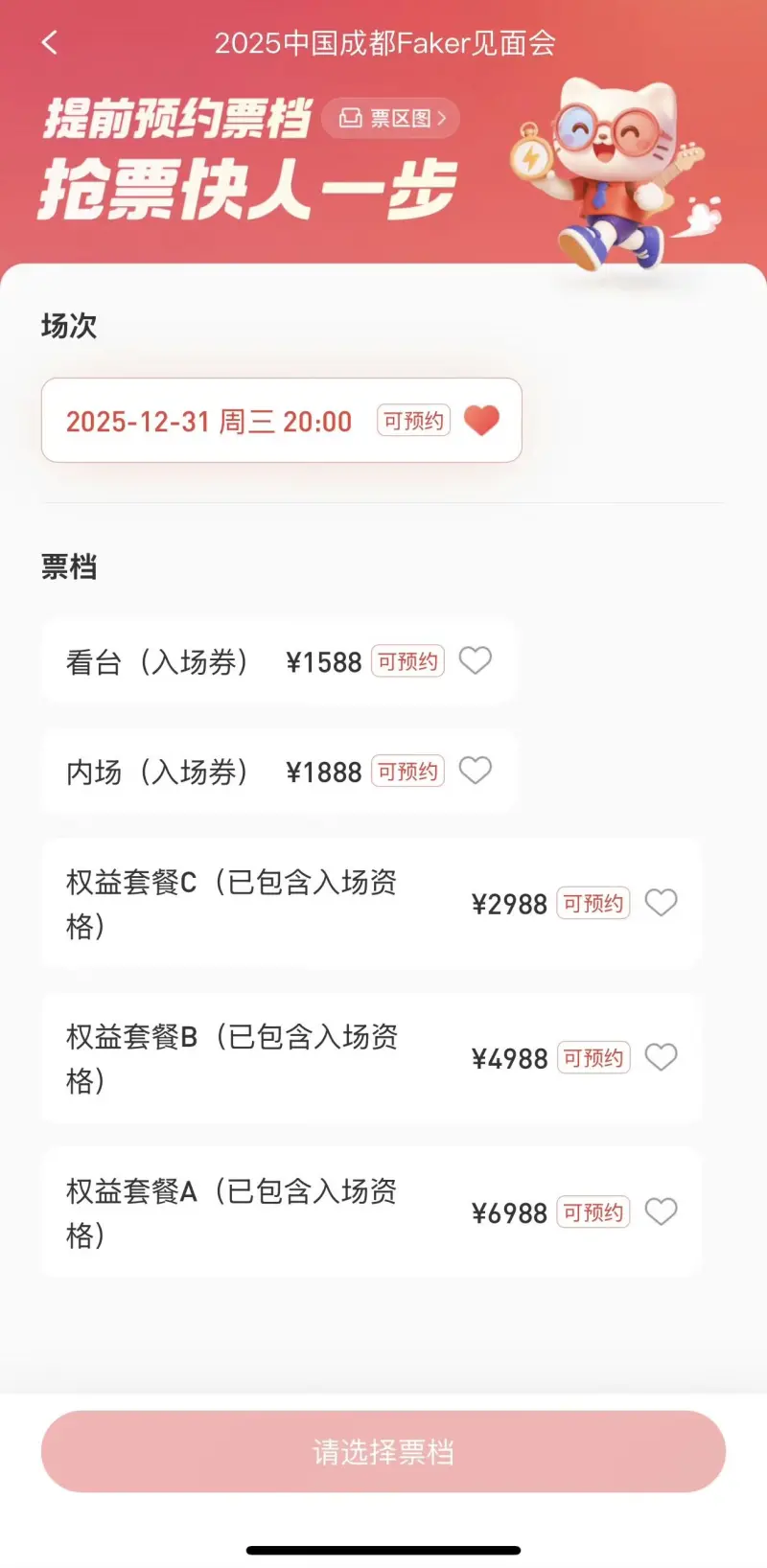Choose the 看台 ¥1588 ticket tier
Image resolution: width=767 pixels, height=1568 pixels.
pos(211,661)
